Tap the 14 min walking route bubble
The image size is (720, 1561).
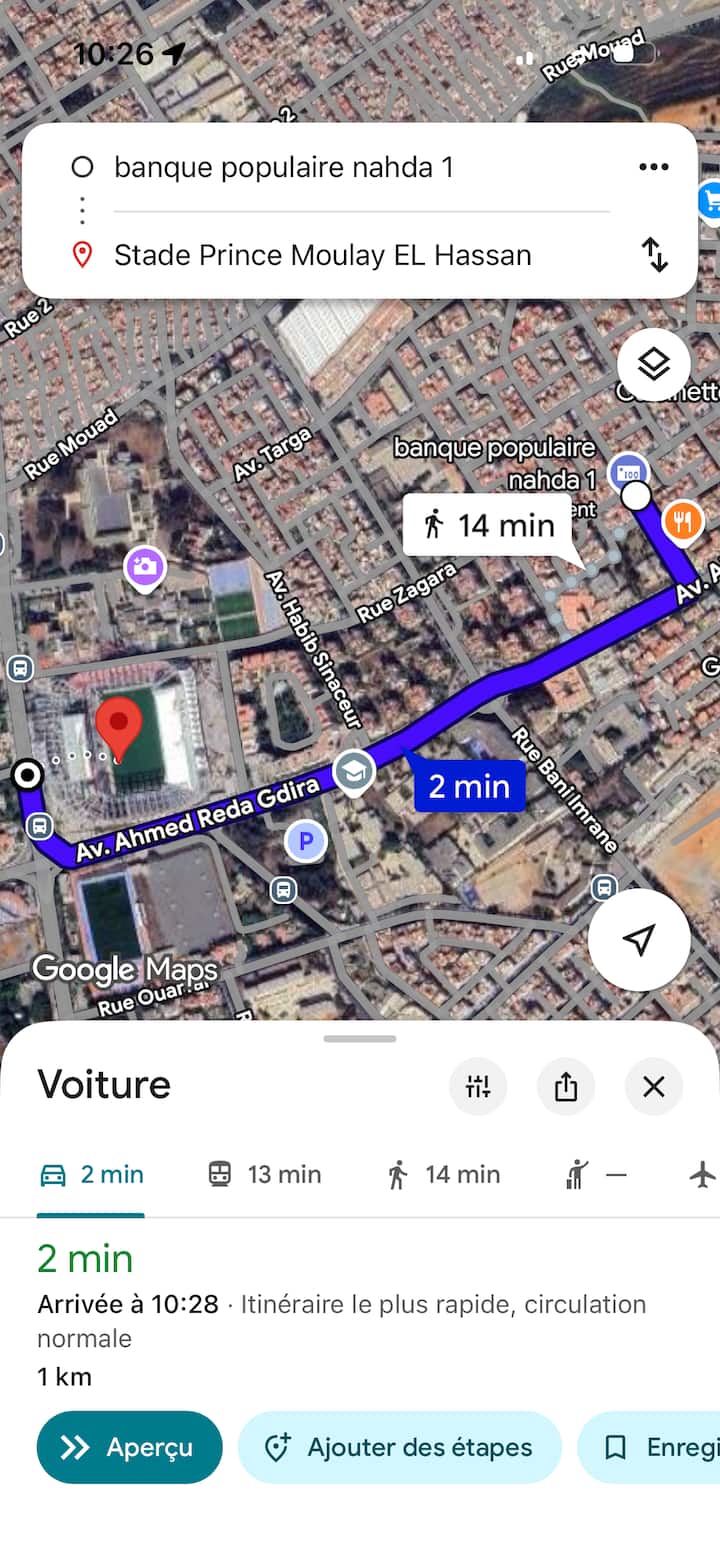click(x=487, y=525)
